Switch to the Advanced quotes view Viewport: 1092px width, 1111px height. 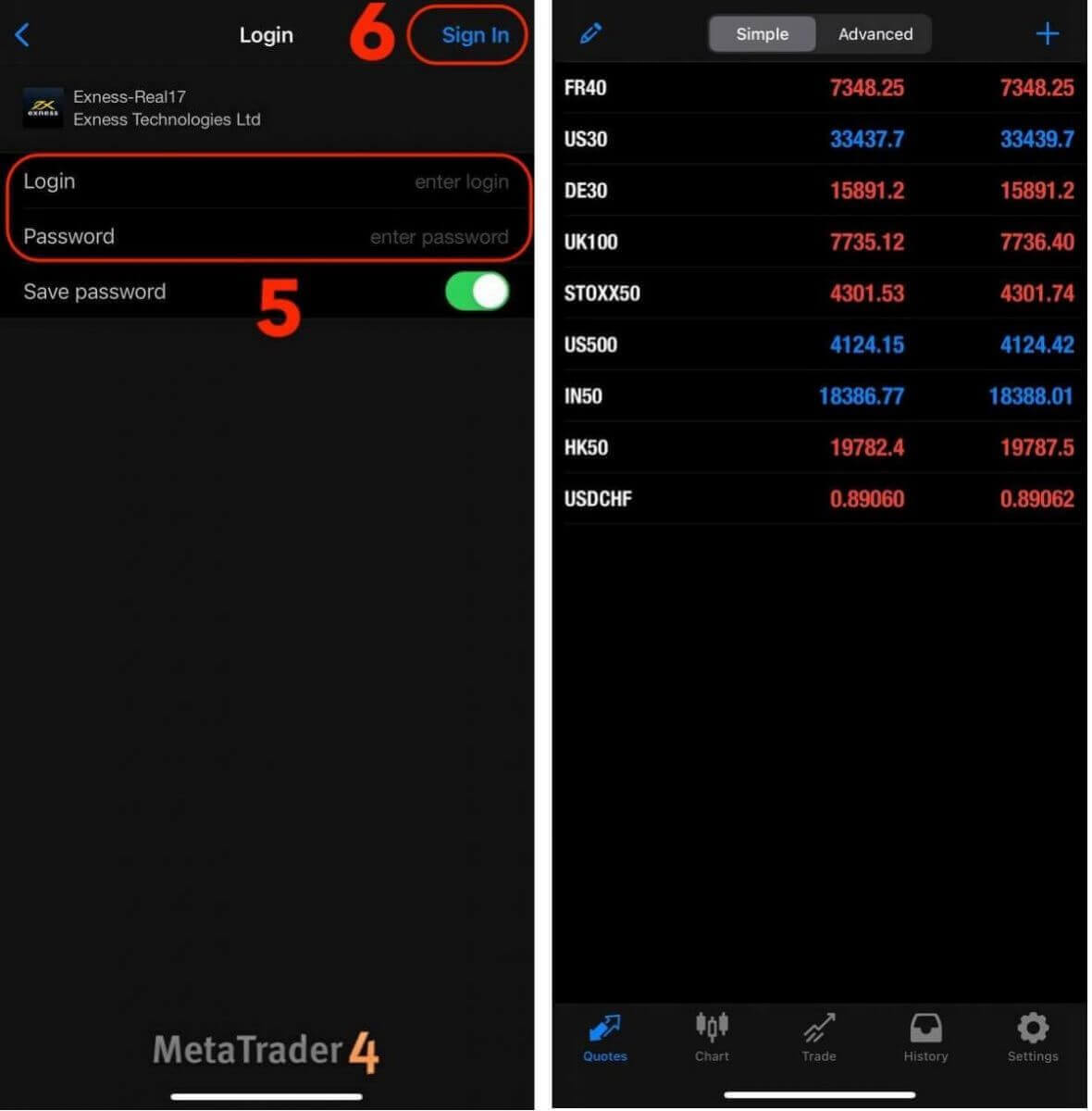[875, 33]
